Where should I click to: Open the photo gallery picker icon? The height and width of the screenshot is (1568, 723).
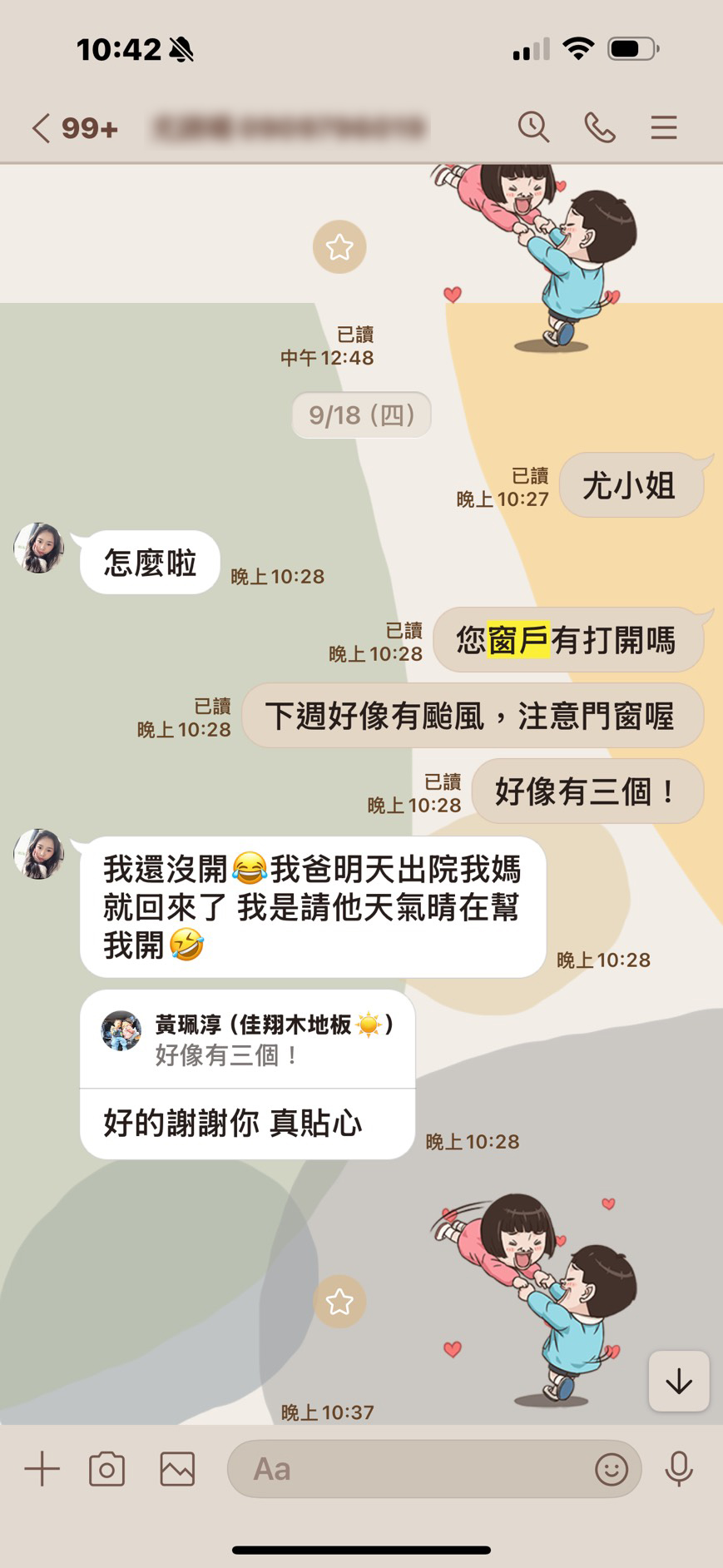point(176,1470)
